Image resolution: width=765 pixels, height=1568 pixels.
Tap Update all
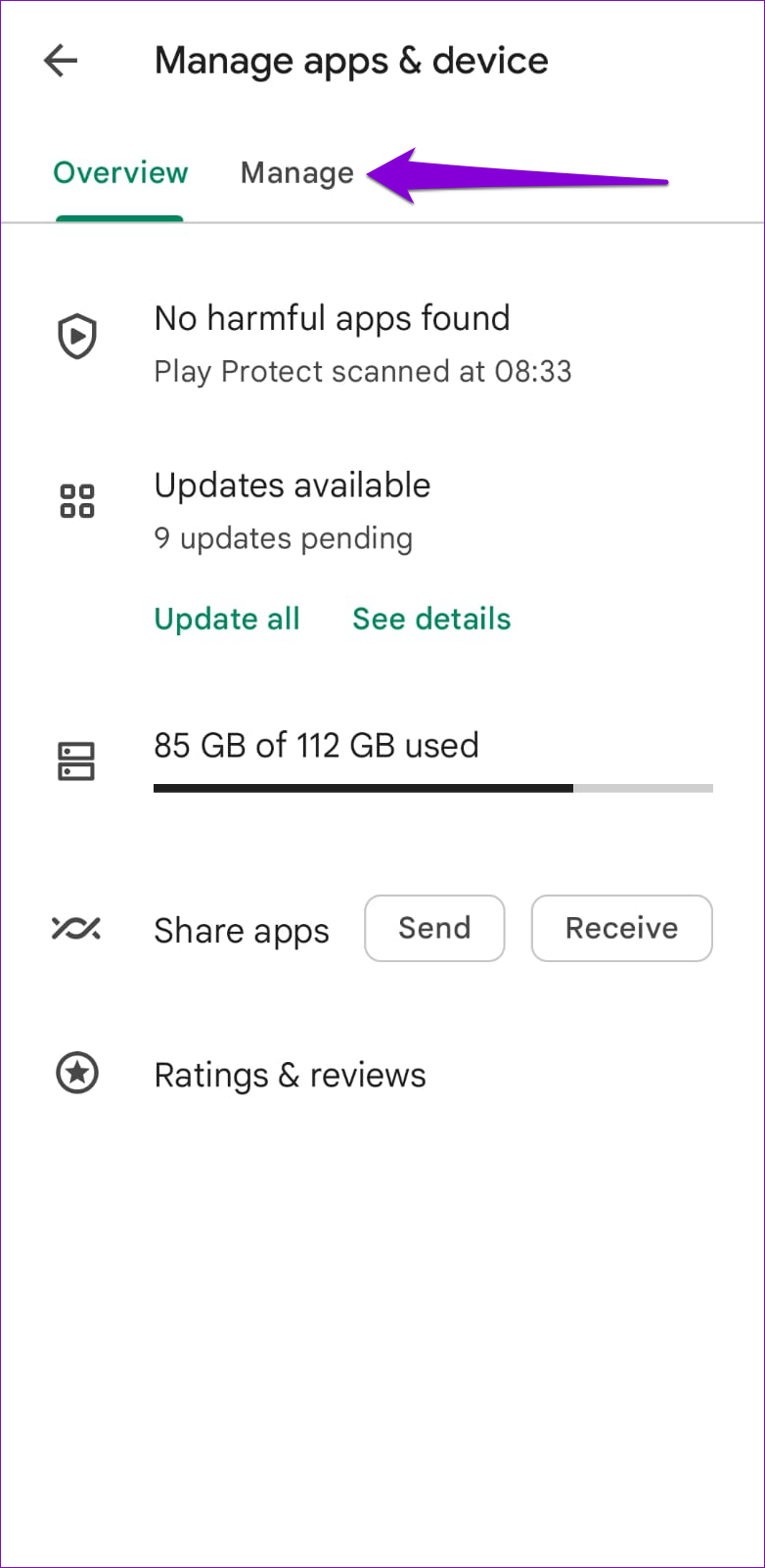[227, 619]
